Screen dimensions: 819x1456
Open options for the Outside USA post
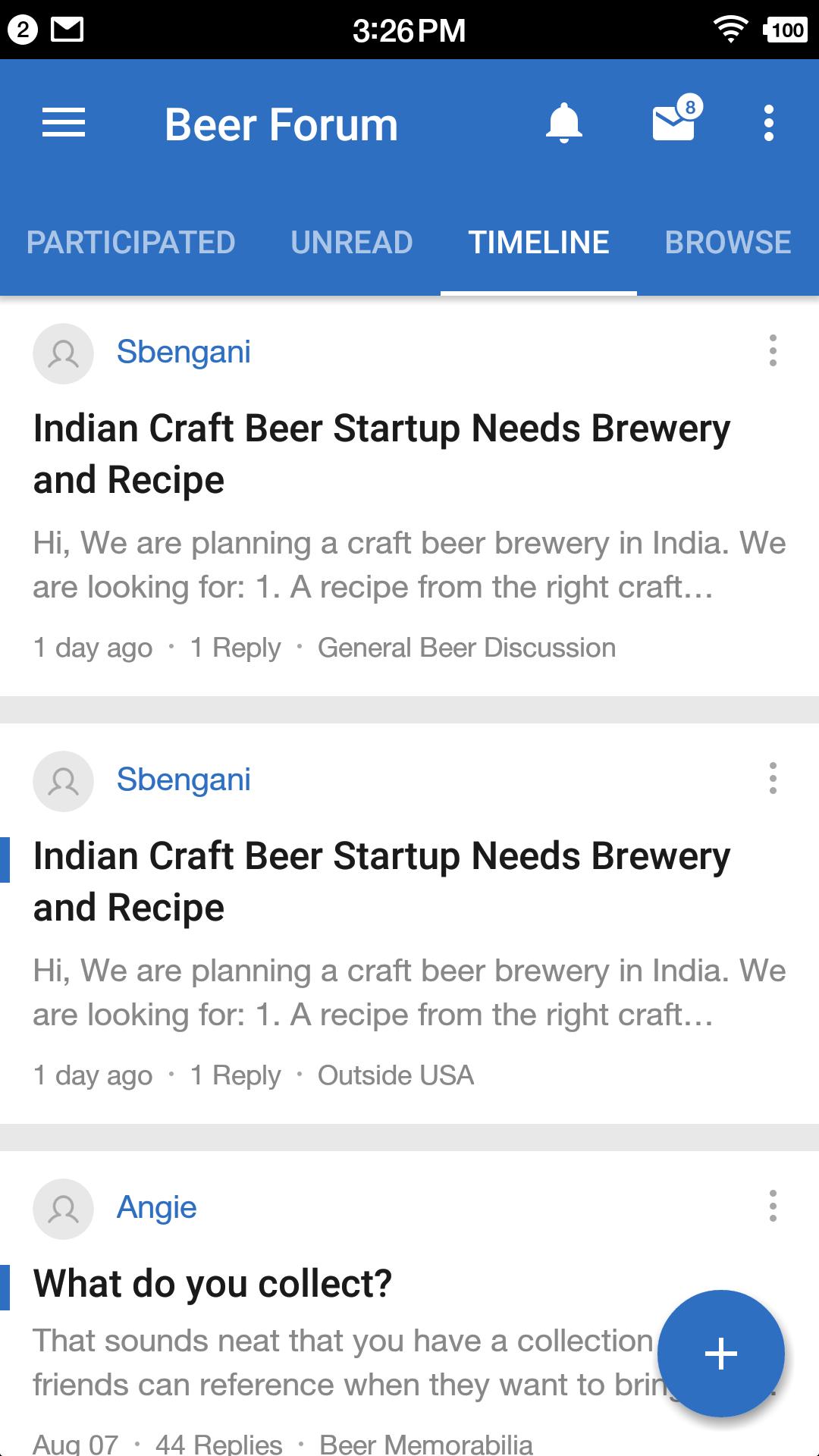(772, 779)
